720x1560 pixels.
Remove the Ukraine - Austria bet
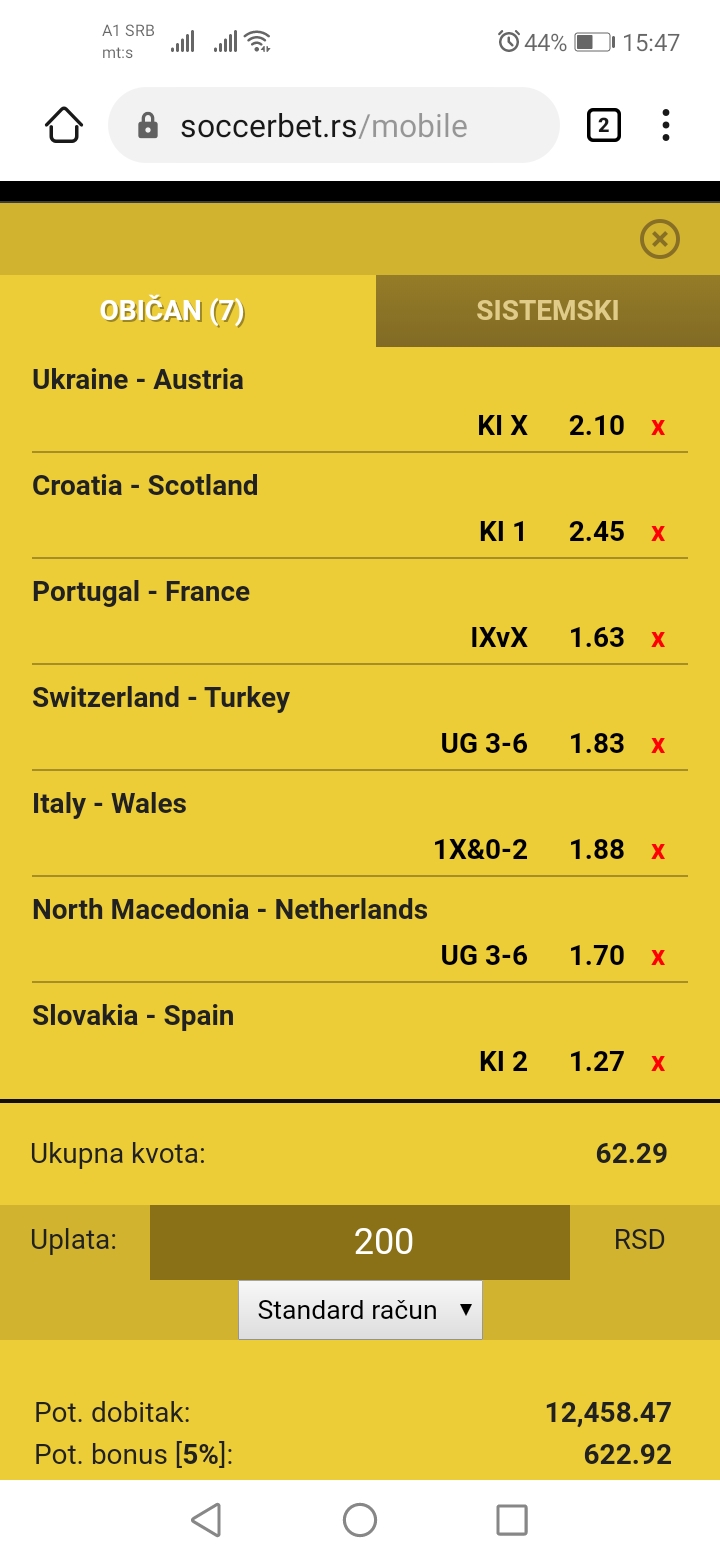pyautogui.click(x=658, y=427)
